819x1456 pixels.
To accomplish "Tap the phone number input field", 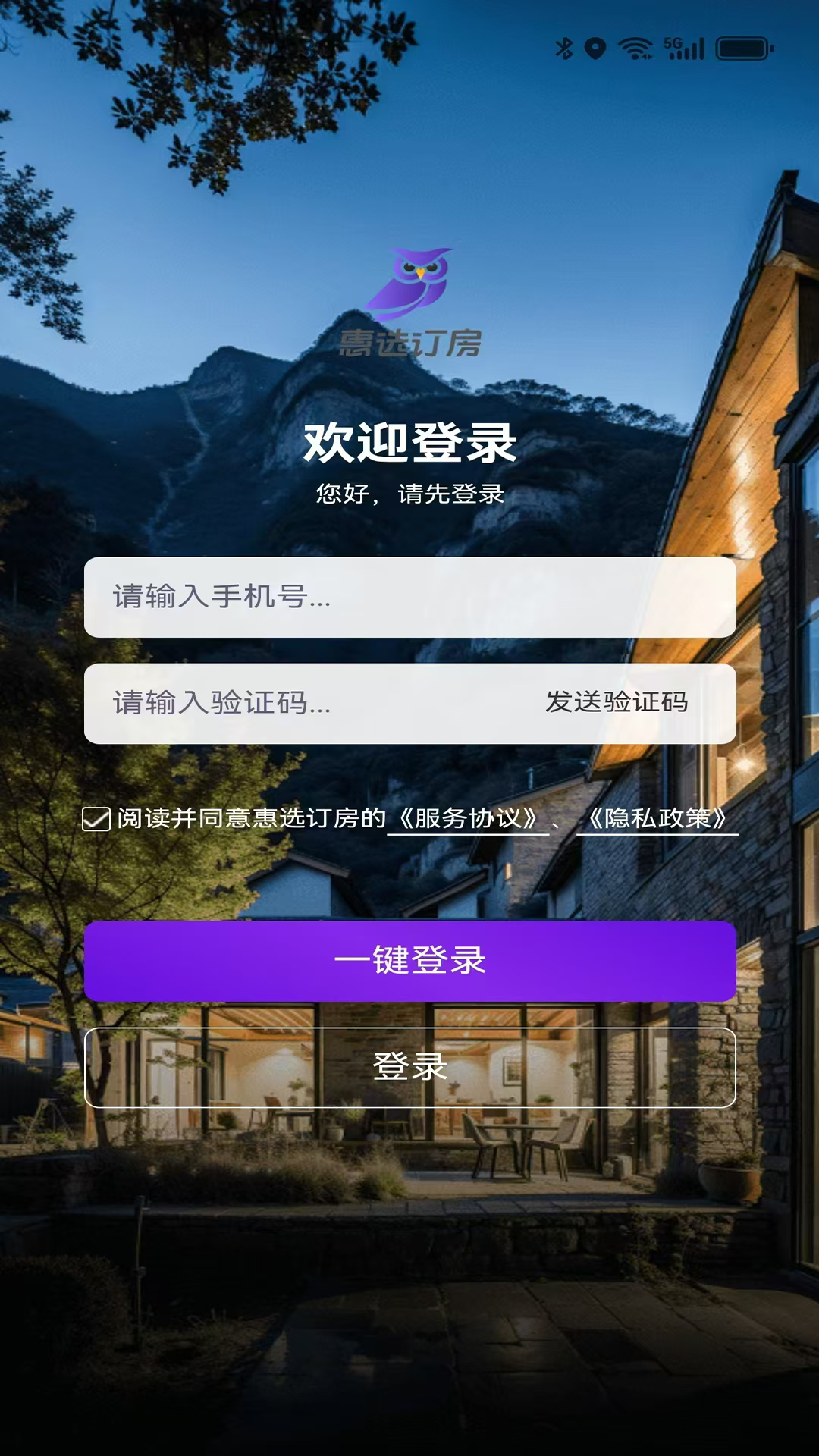I will pos(409,598).
